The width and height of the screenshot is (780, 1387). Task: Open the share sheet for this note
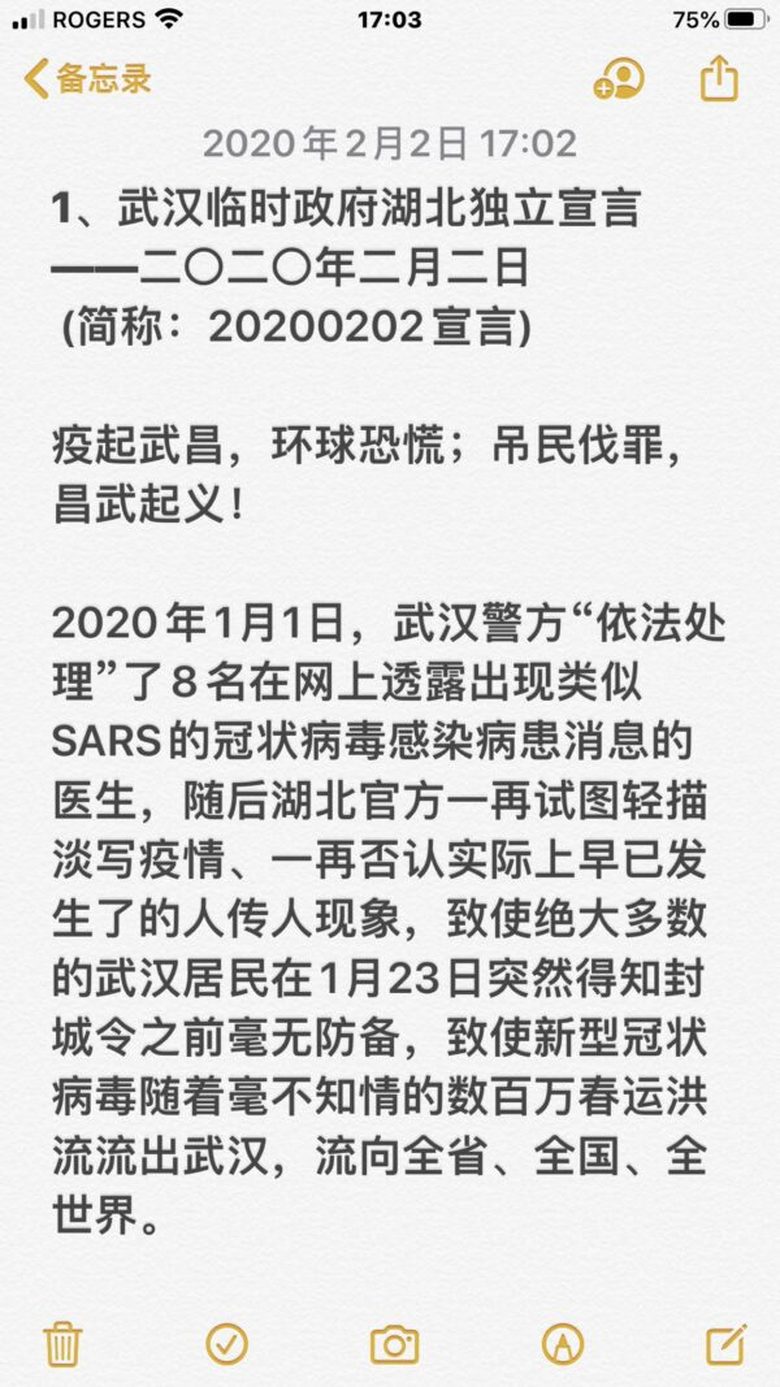(718, 79)
